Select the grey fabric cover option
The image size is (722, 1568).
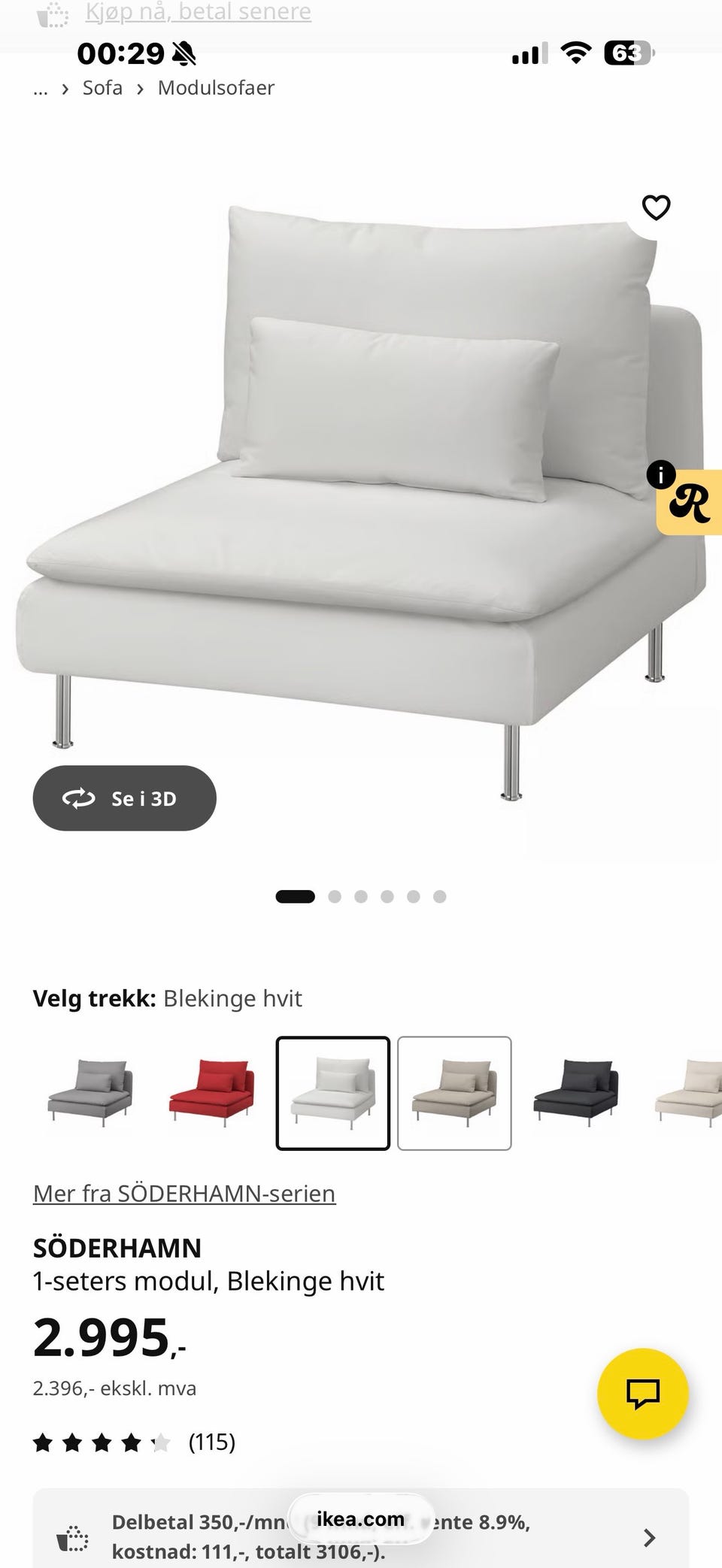90,1092
